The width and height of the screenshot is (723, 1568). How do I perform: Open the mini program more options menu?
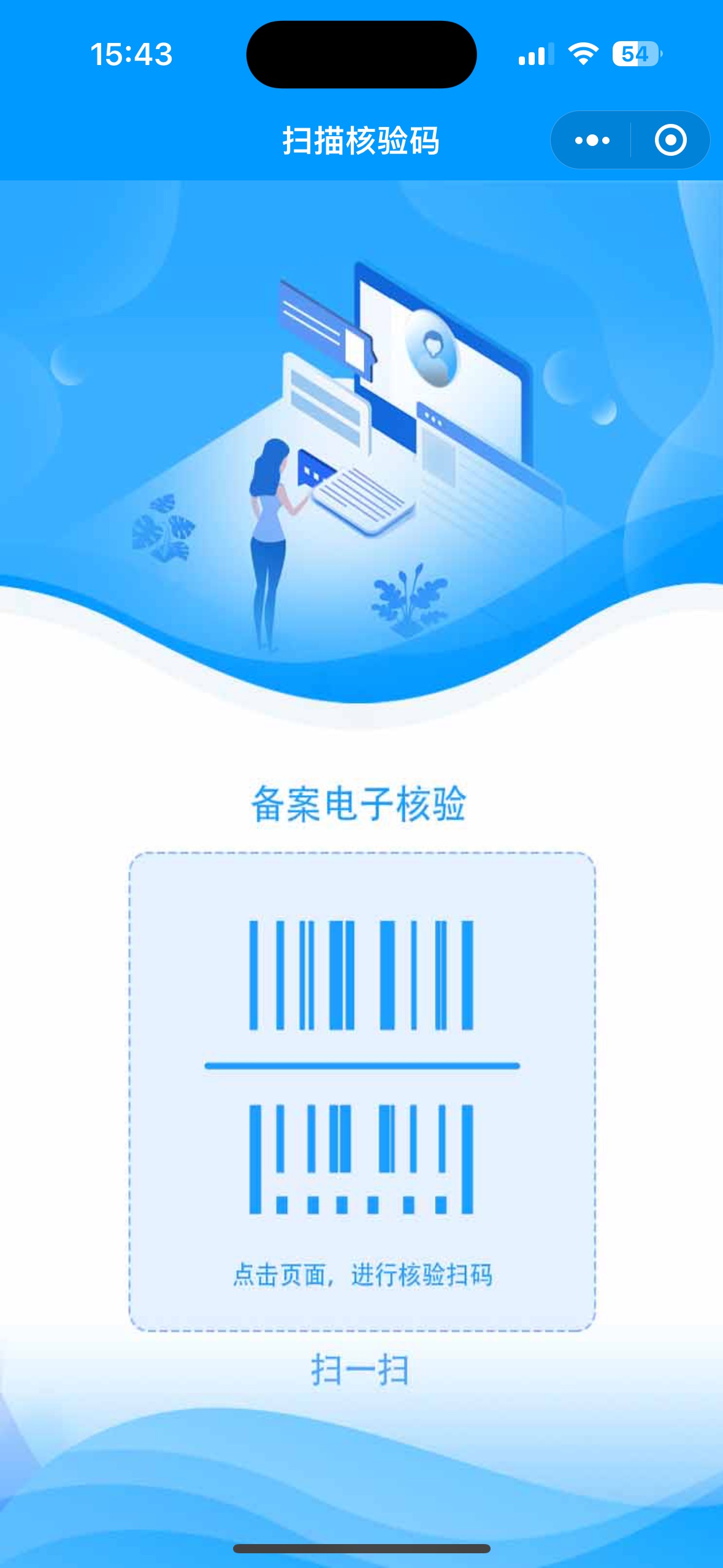pyautogui.click(x=592, y=140)
